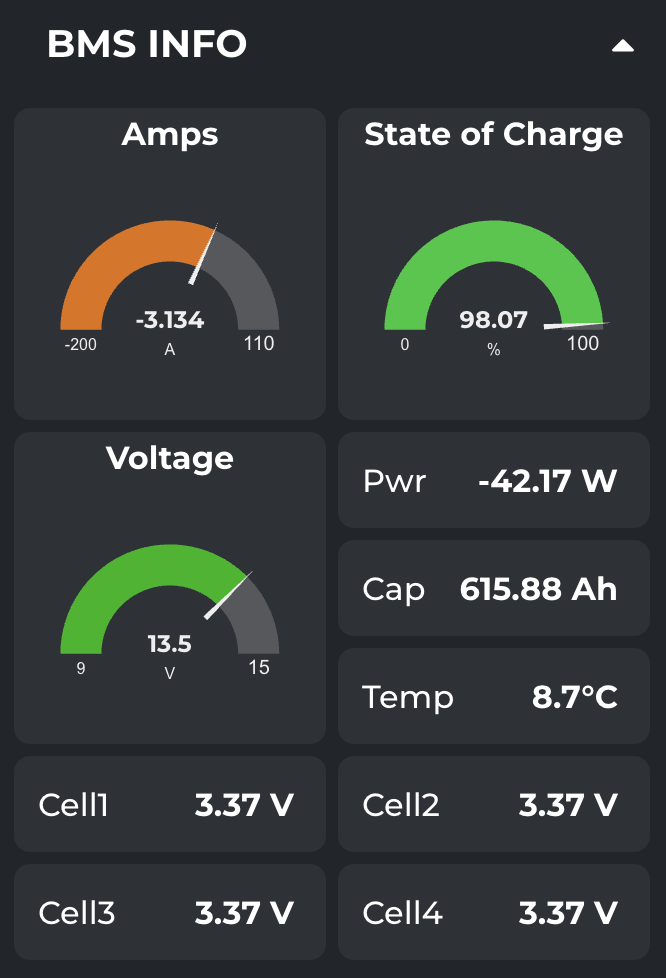This screenshot has height=978, width=666.
Task: Collapse the BMS INFO section
Action: coord(623,46)
